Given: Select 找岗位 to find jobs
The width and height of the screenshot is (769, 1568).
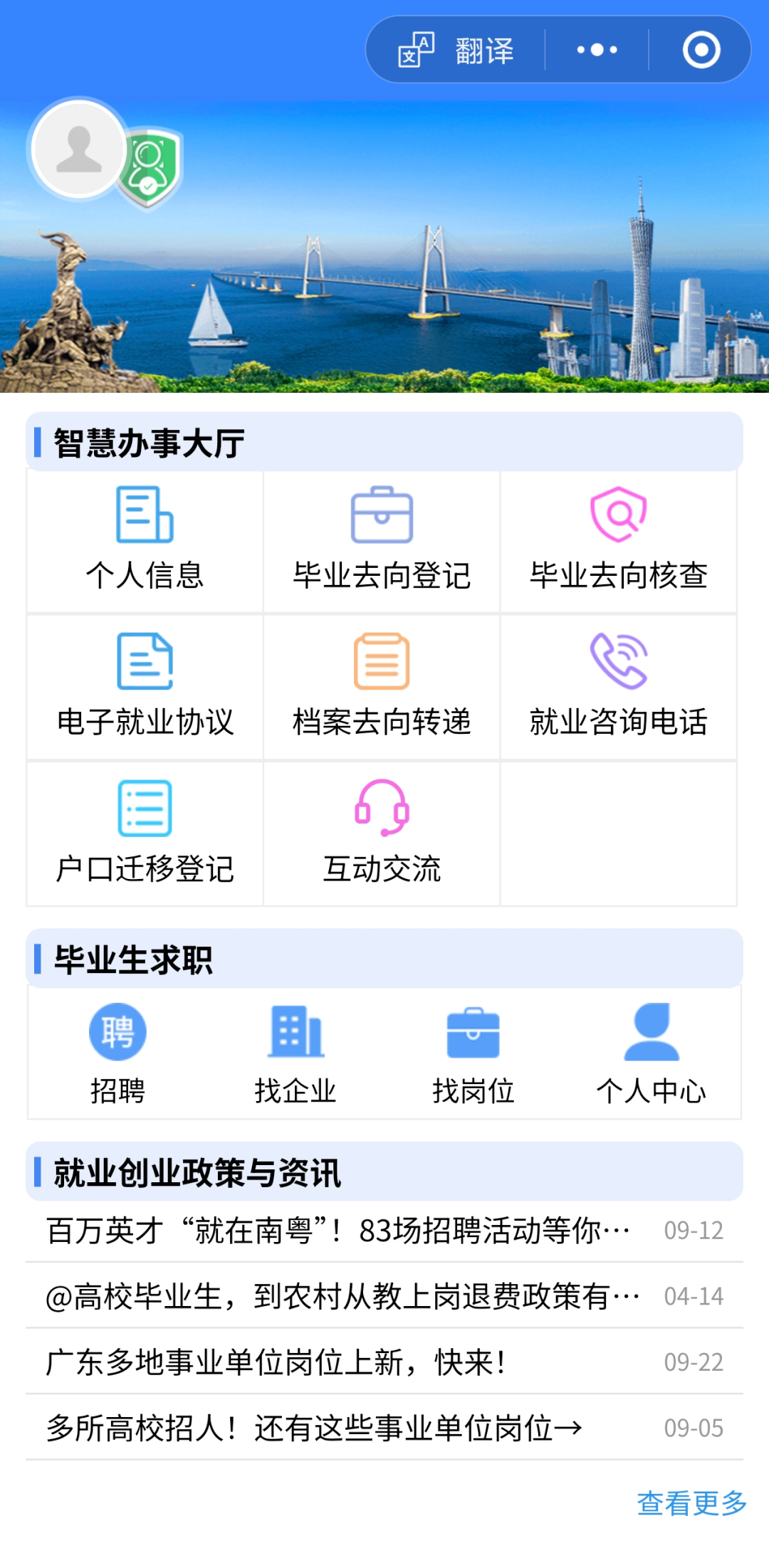Looking at the screenshot, I should click(474, 1053).
